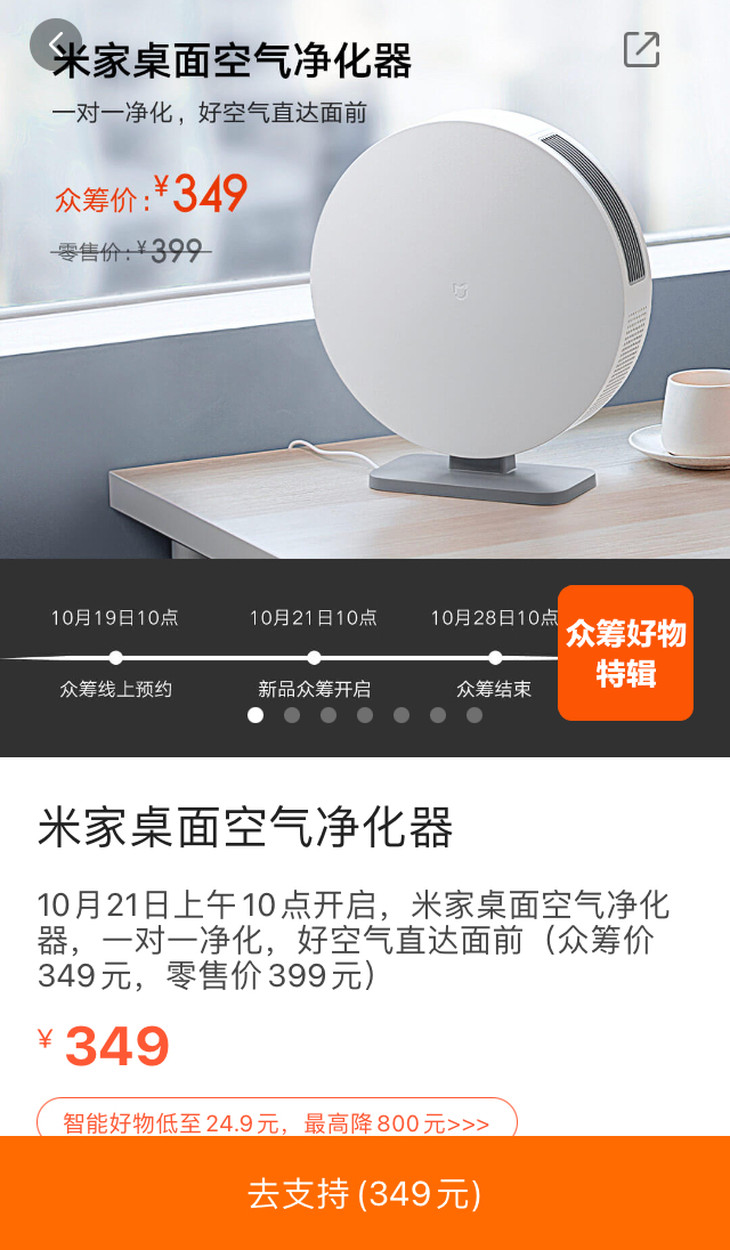730x1250 pixels.
Task: Go back using the top-left arrow
Action: click(55, 45)
